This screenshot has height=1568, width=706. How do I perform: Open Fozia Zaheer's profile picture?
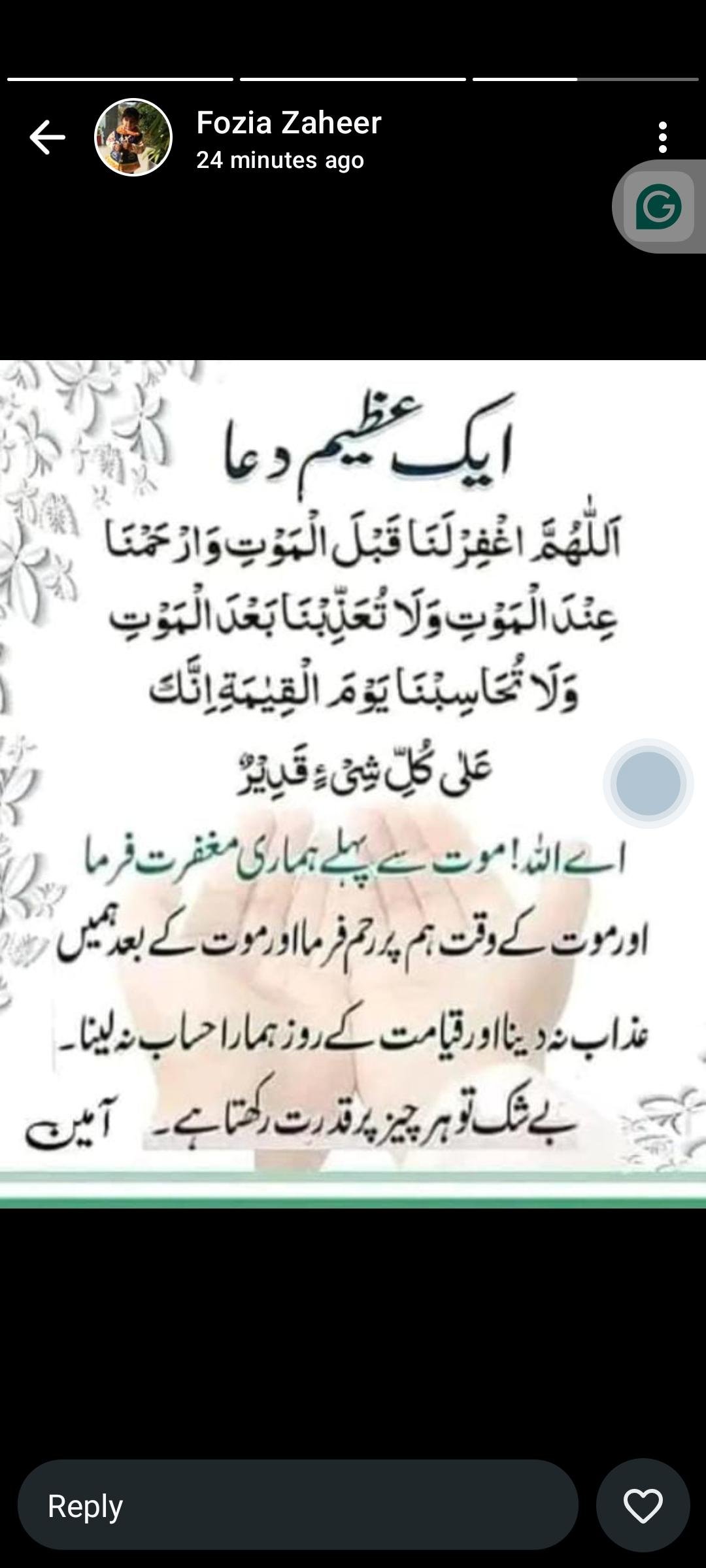pos(133,137)
